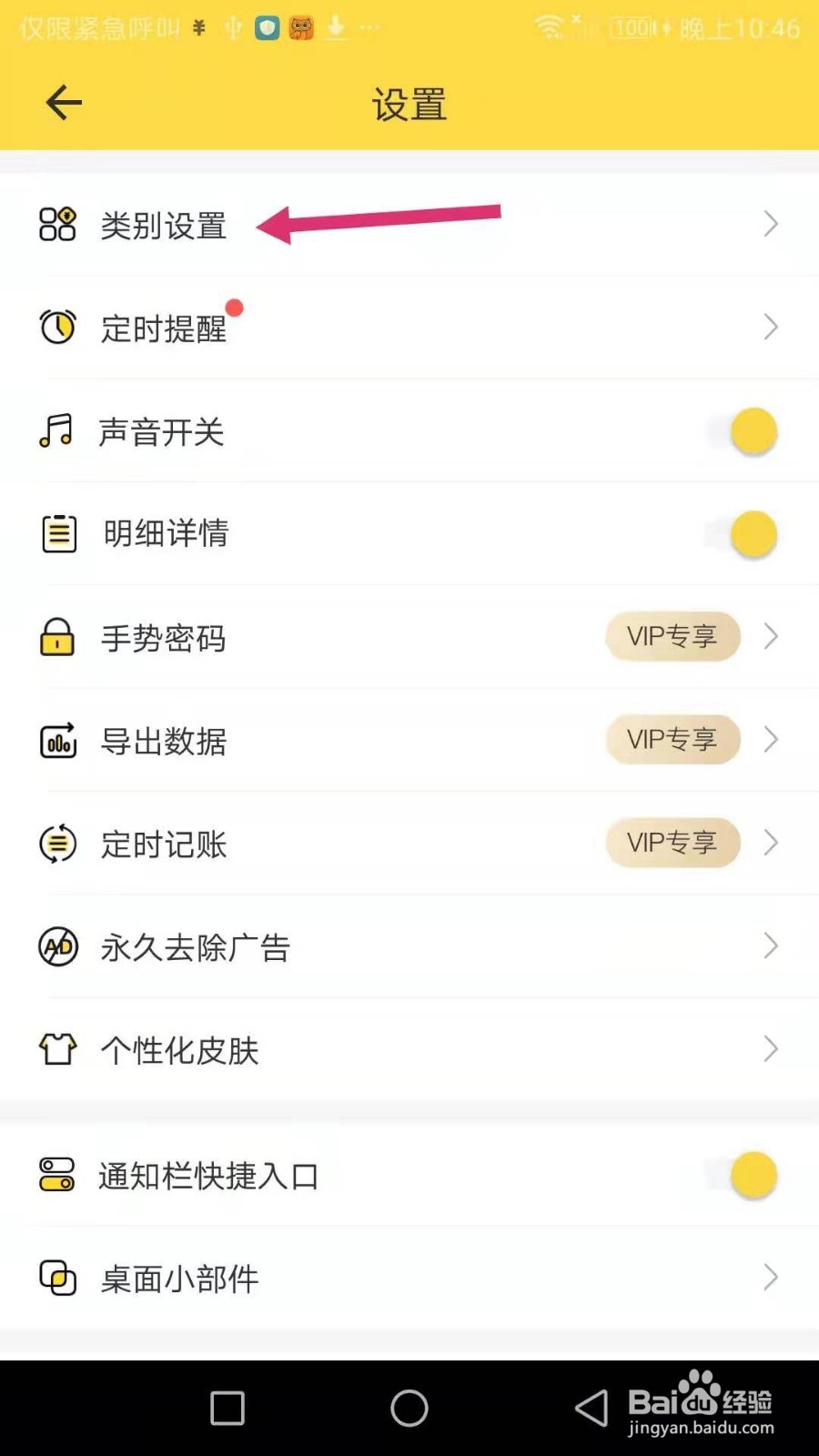Tap the system home button

click(409, 1408)
